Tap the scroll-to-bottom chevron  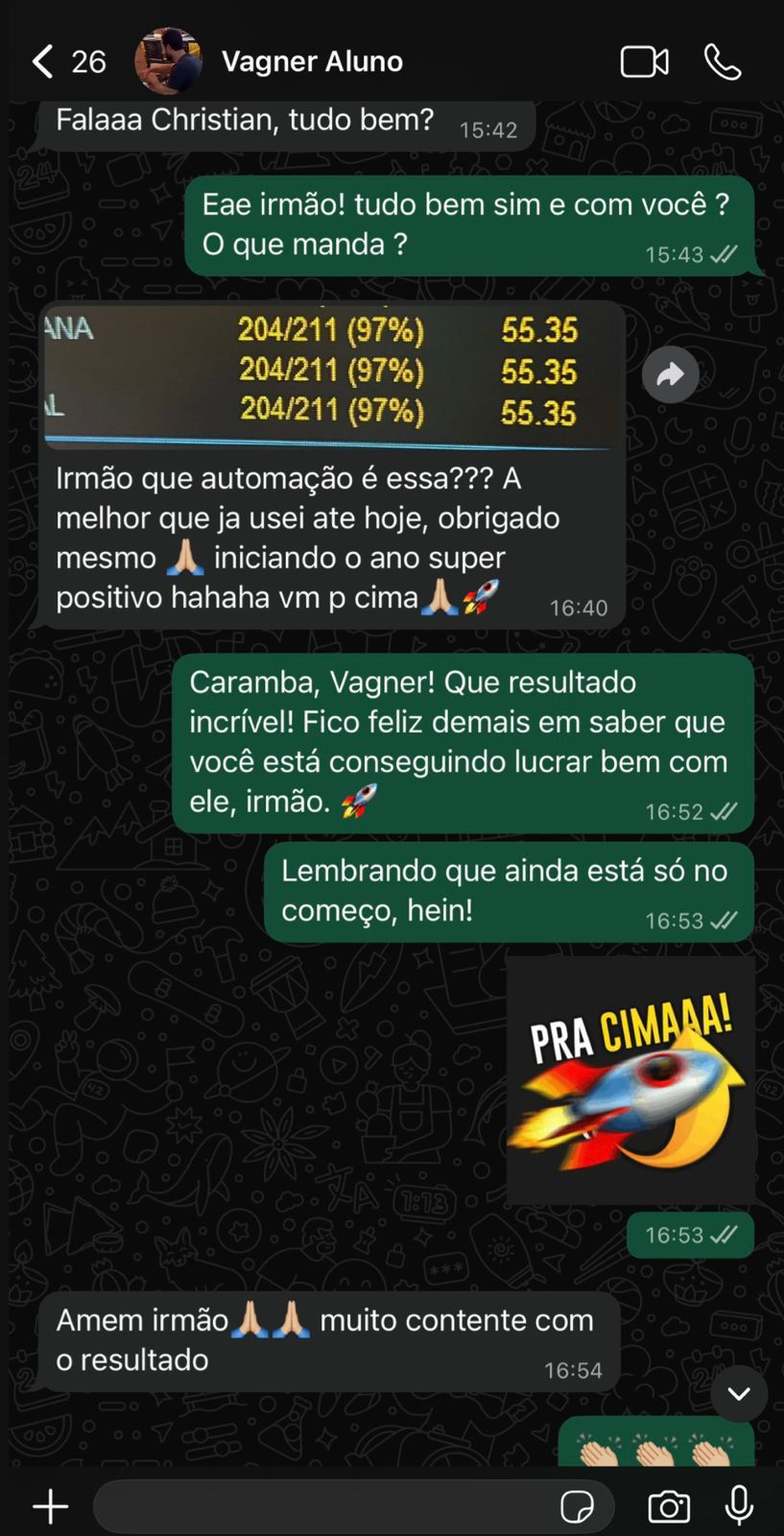738,1393
